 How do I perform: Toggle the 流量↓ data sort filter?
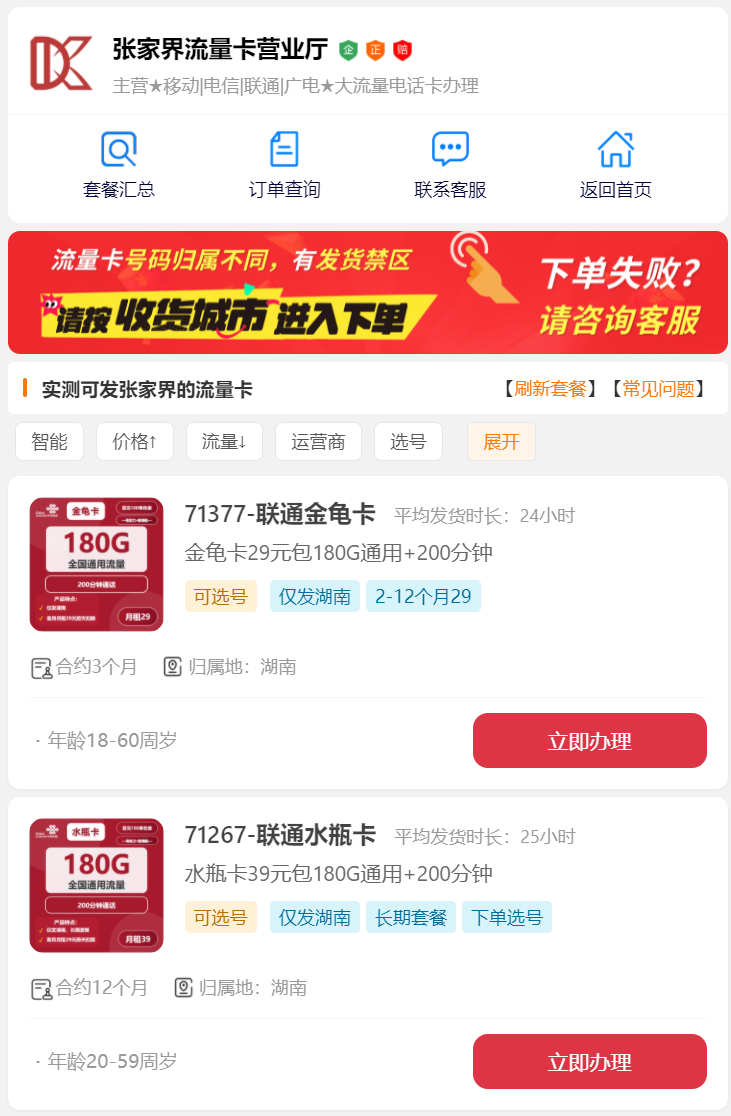[224, 441]
